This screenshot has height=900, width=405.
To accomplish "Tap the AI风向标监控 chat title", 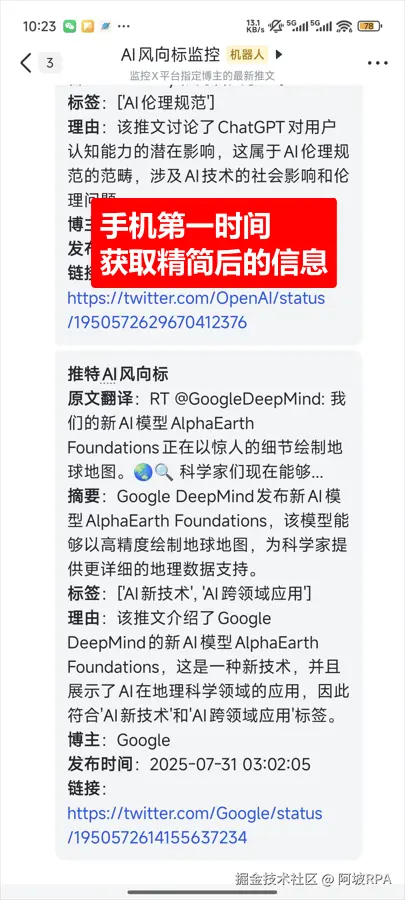I will [x=170, y=55].
